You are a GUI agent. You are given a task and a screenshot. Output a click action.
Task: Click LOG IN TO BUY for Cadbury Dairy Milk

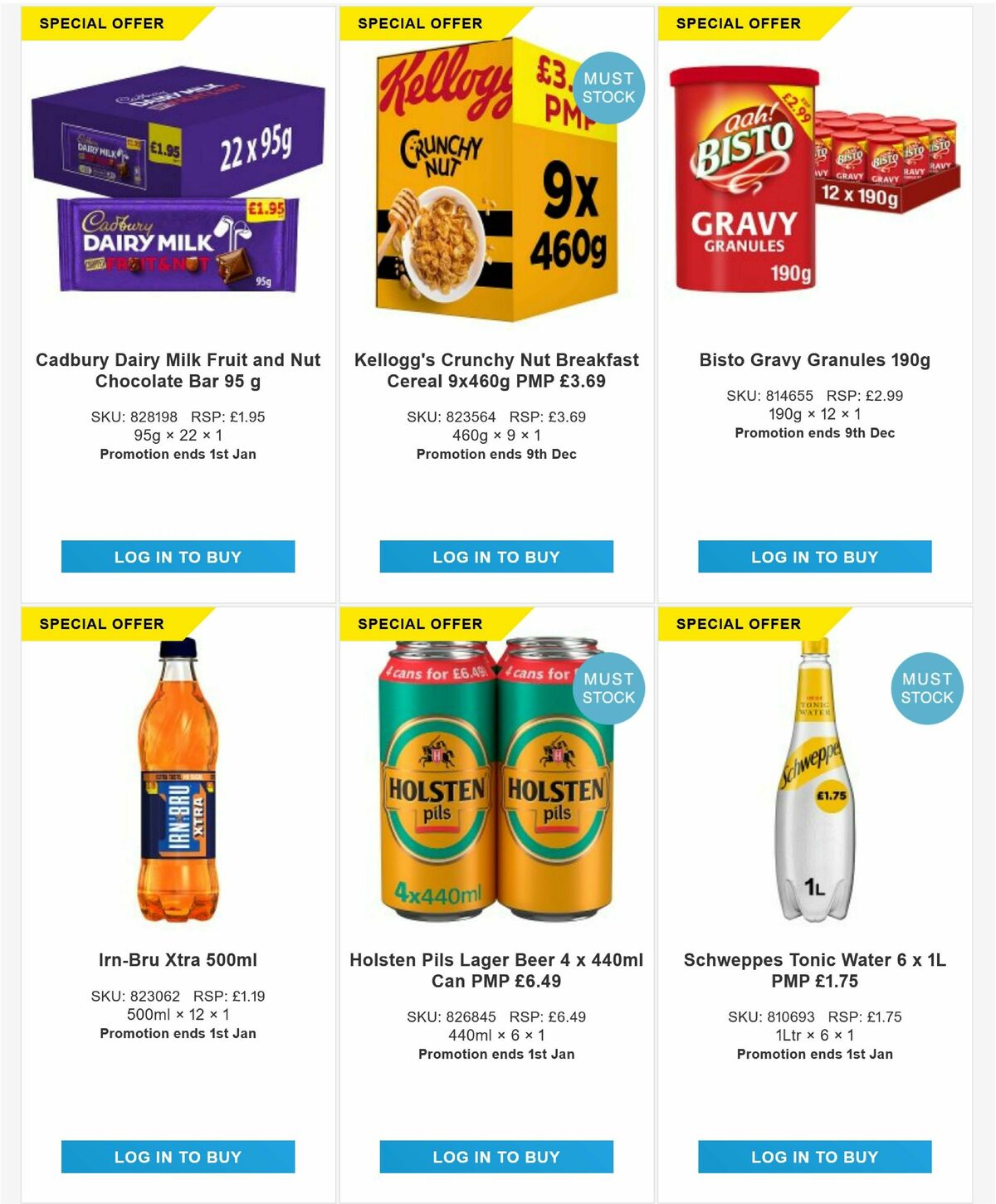pyautogui.click(x=178, y=557)
